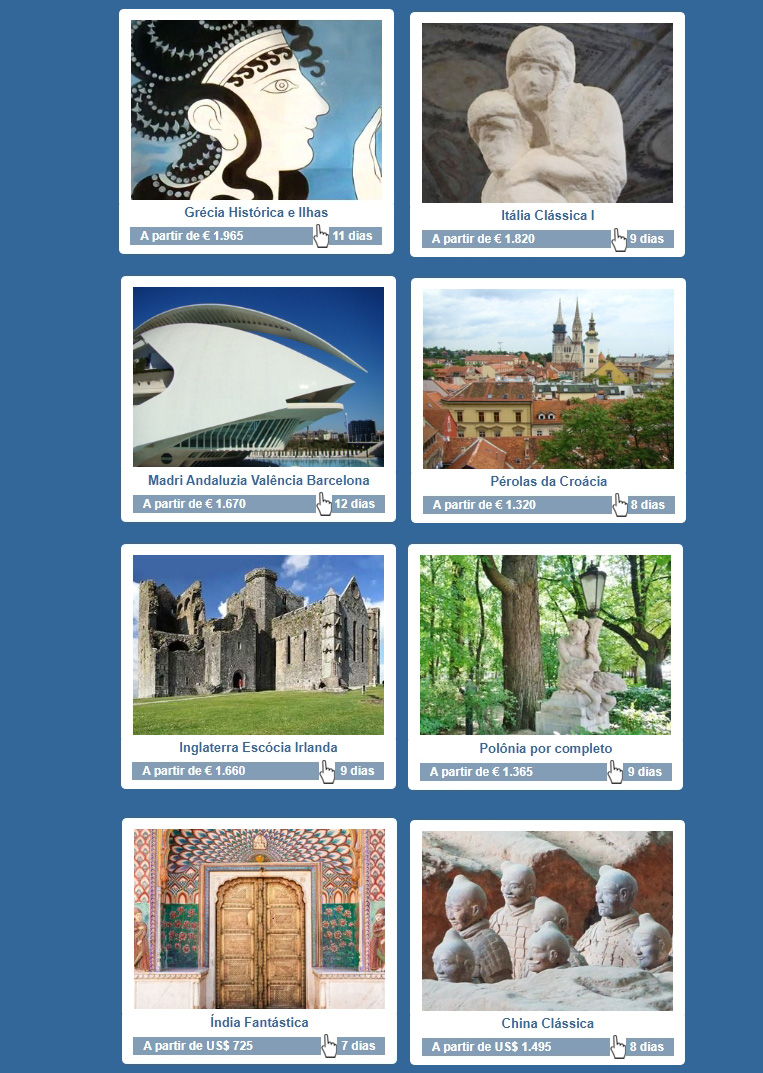Select the Inglaterra Escócia Irlanda tour
The width and height of the screenshot is (763, 1073).
pyautogui.click(x=258, y=747)
